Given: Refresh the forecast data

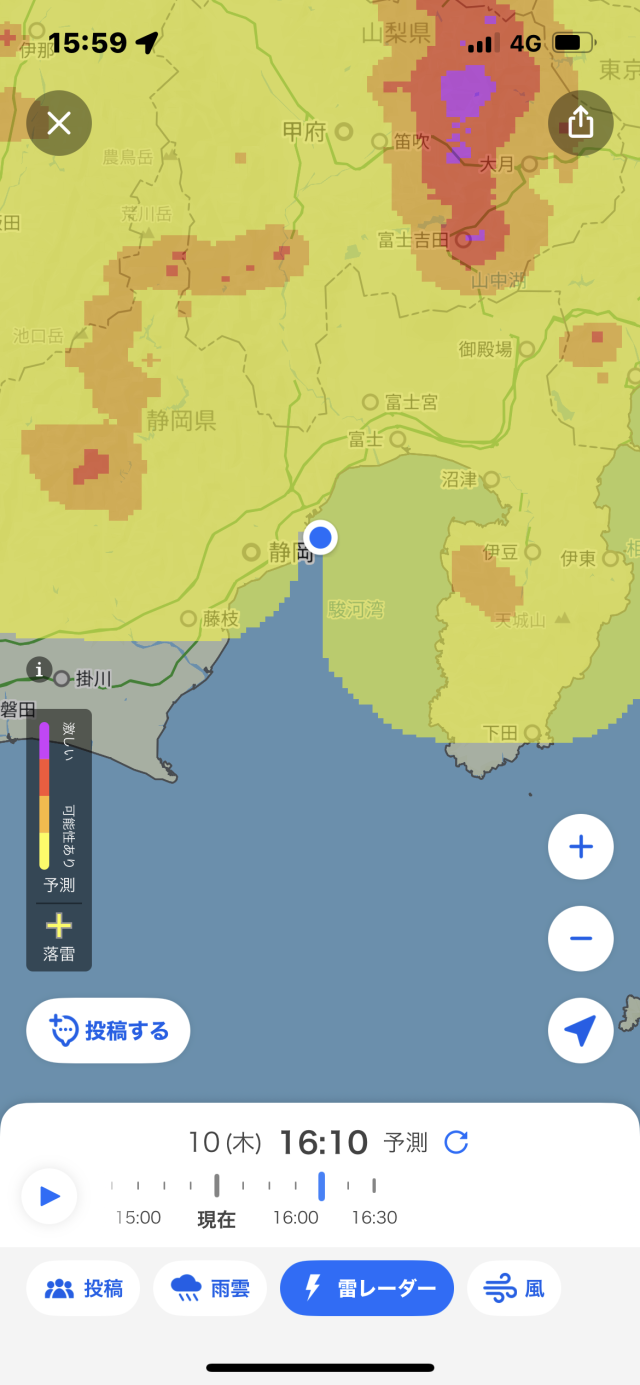Looking at the screenshot, I should [456, 1142].
